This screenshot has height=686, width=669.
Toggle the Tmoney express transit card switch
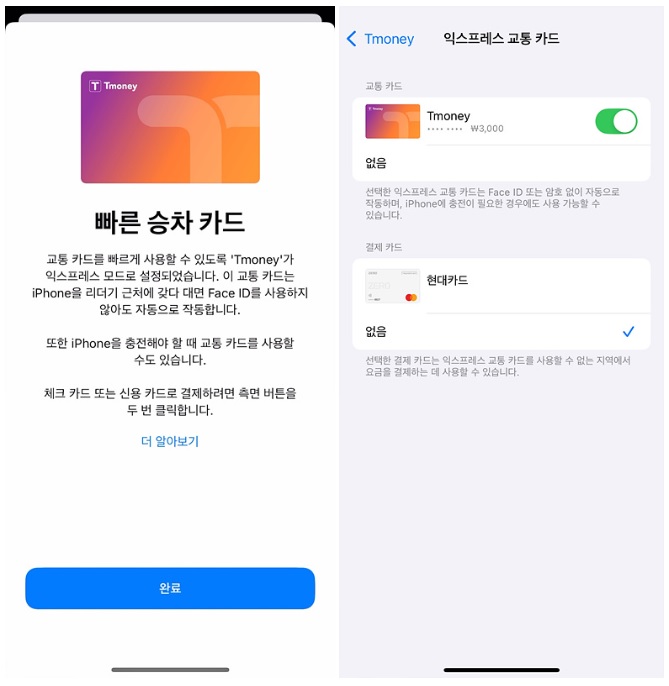click(x=616, y=122)
